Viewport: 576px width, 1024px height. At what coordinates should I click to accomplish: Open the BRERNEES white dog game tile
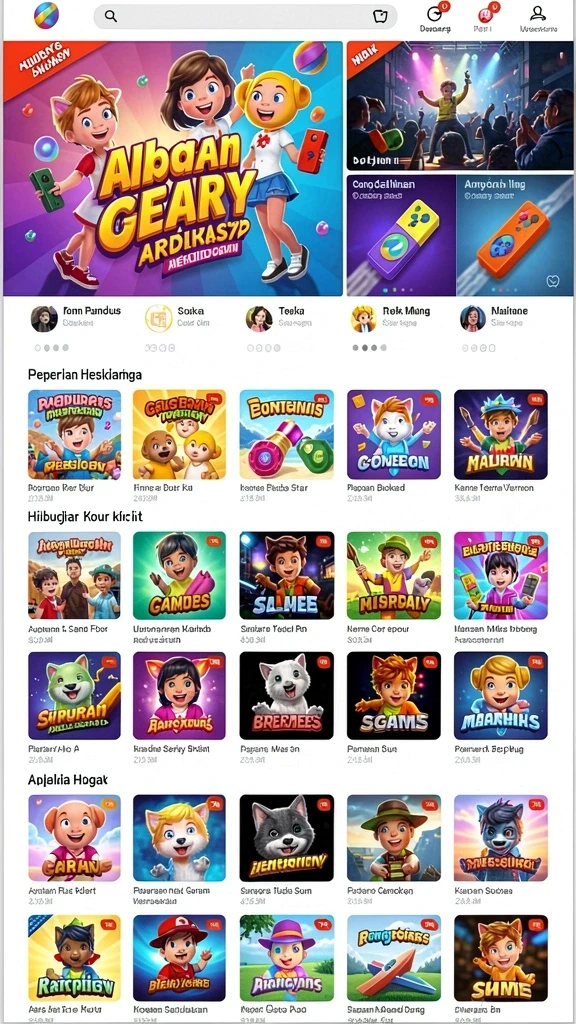click(x=287, y=696)
